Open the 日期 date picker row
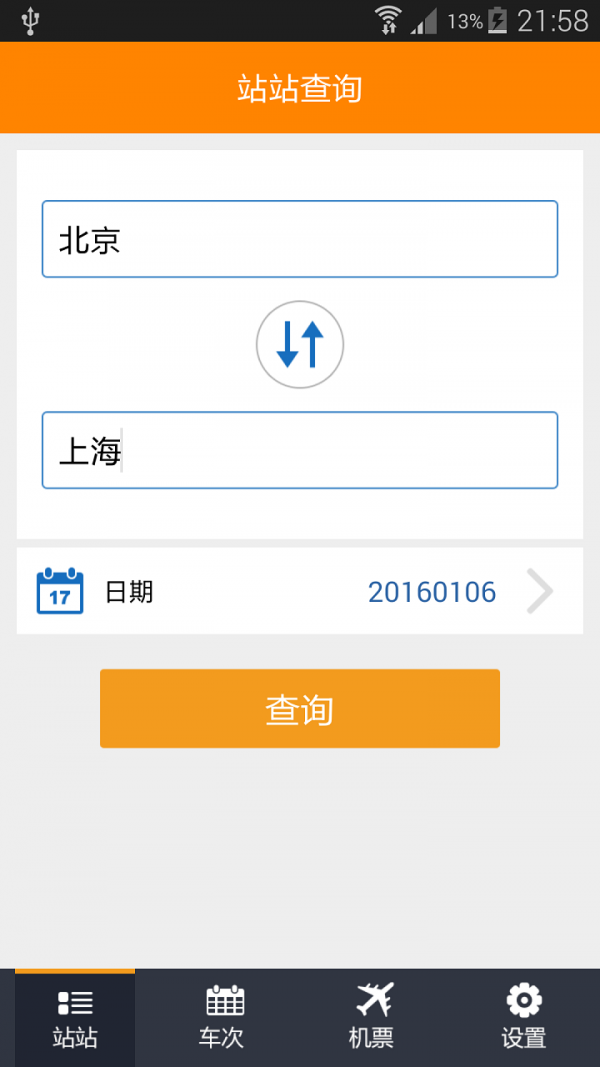Image resolution: width=600 pixels, height=1067 pixels. [299, 591]
